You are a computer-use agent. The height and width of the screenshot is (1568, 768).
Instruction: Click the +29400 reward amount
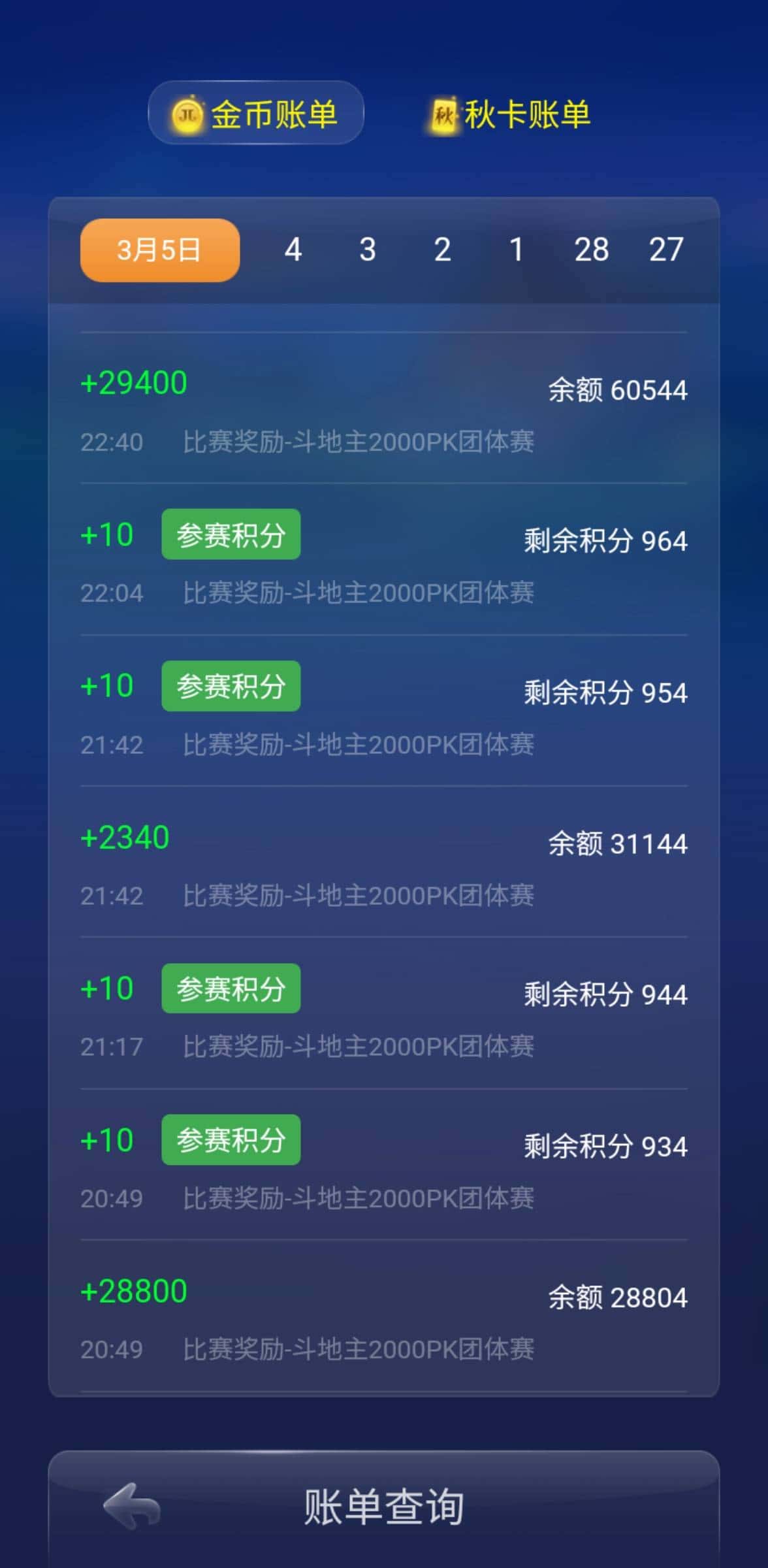click(x=133, y=382)
